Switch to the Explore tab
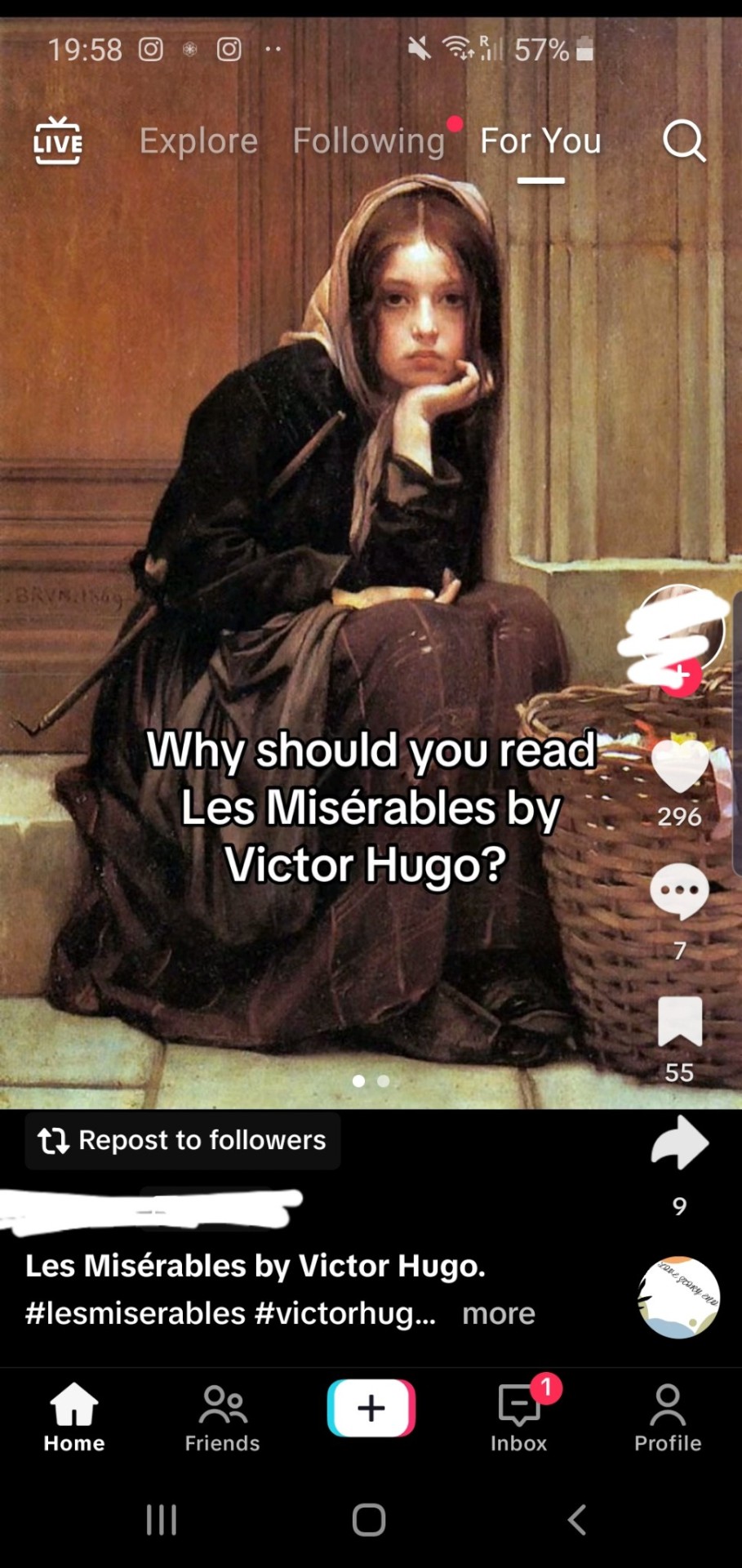This screenshot has width=742, height=1568. (198, 141)
